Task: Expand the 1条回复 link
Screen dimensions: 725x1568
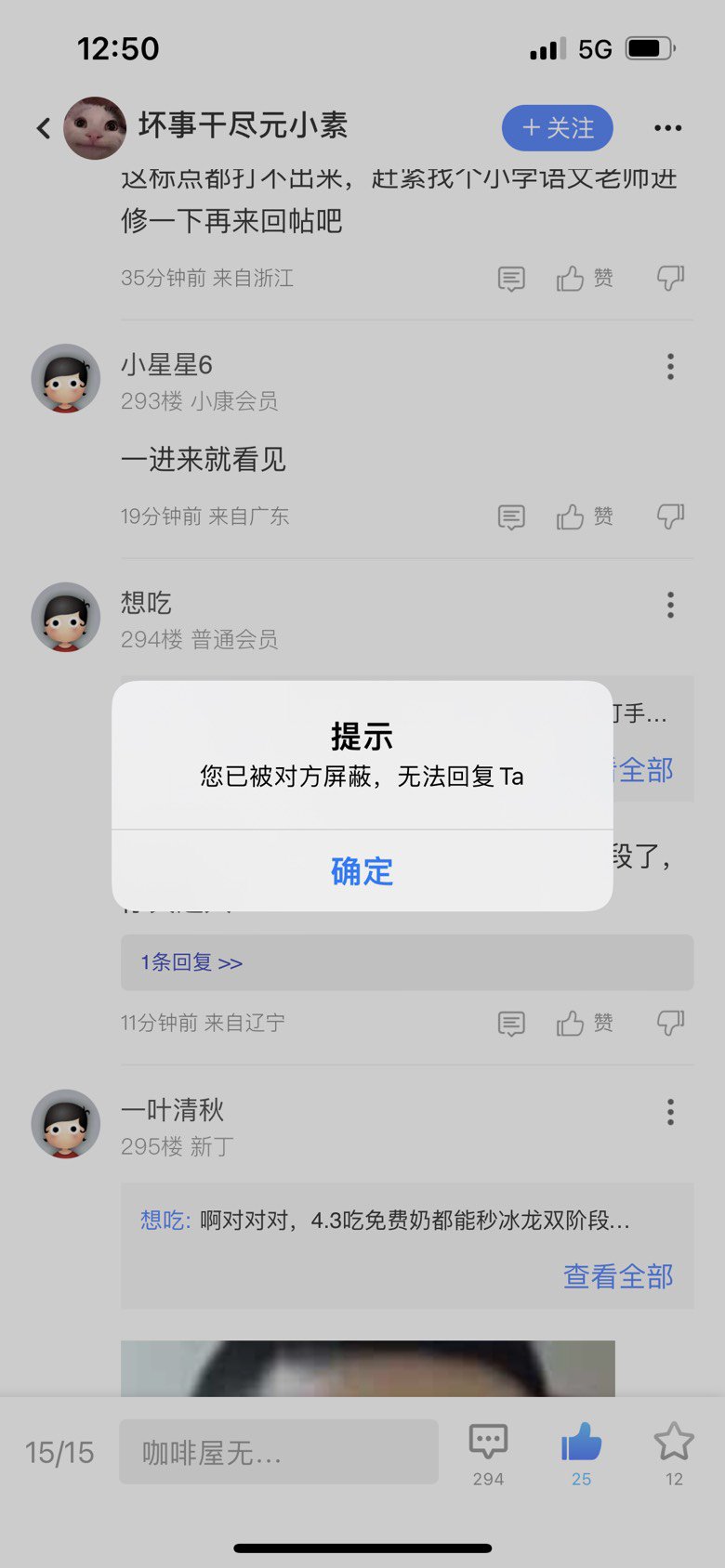Action: coord(192,962)
